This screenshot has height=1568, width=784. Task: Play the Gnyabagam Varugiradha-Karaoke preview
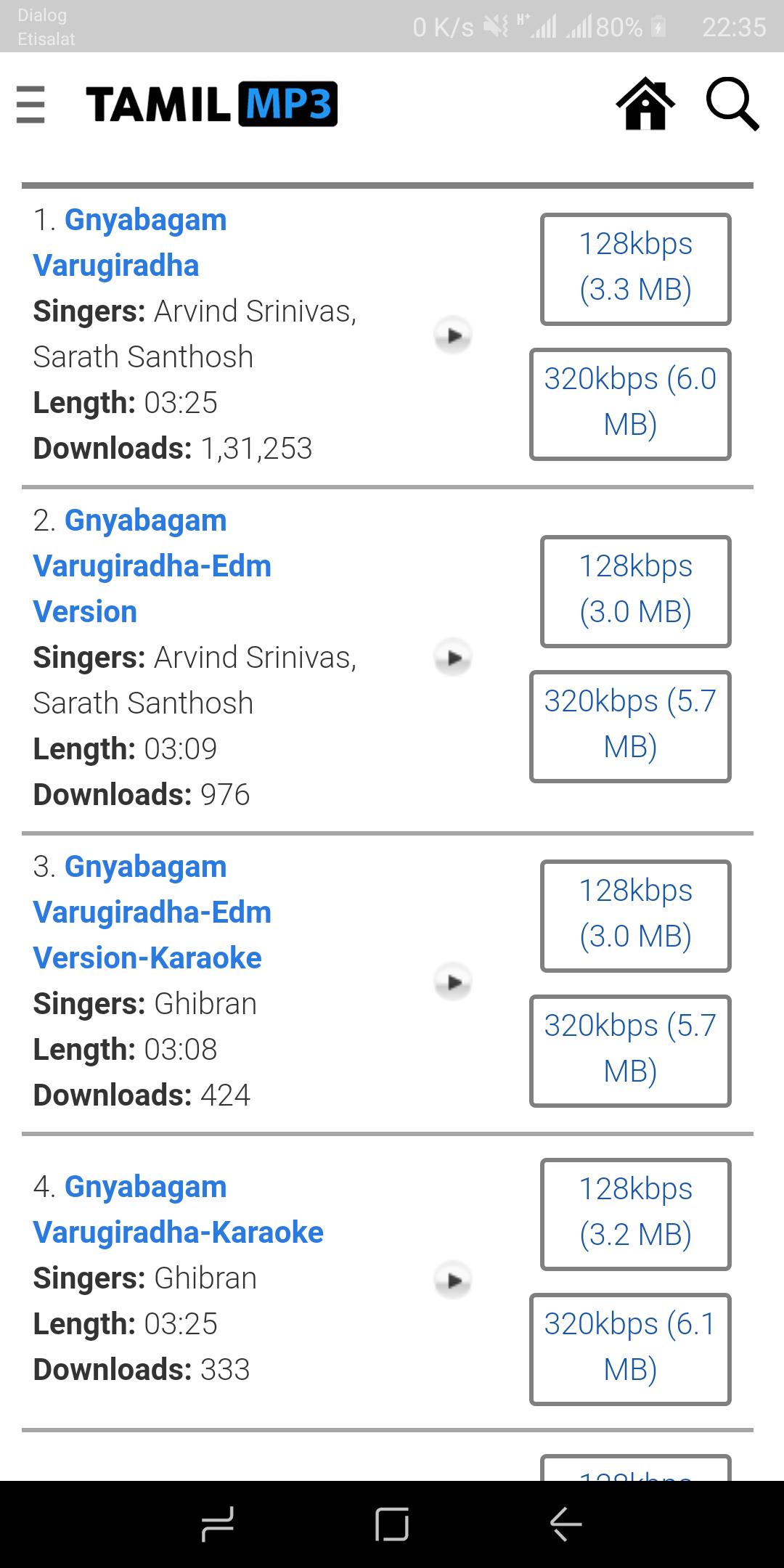coord(453,1281)
